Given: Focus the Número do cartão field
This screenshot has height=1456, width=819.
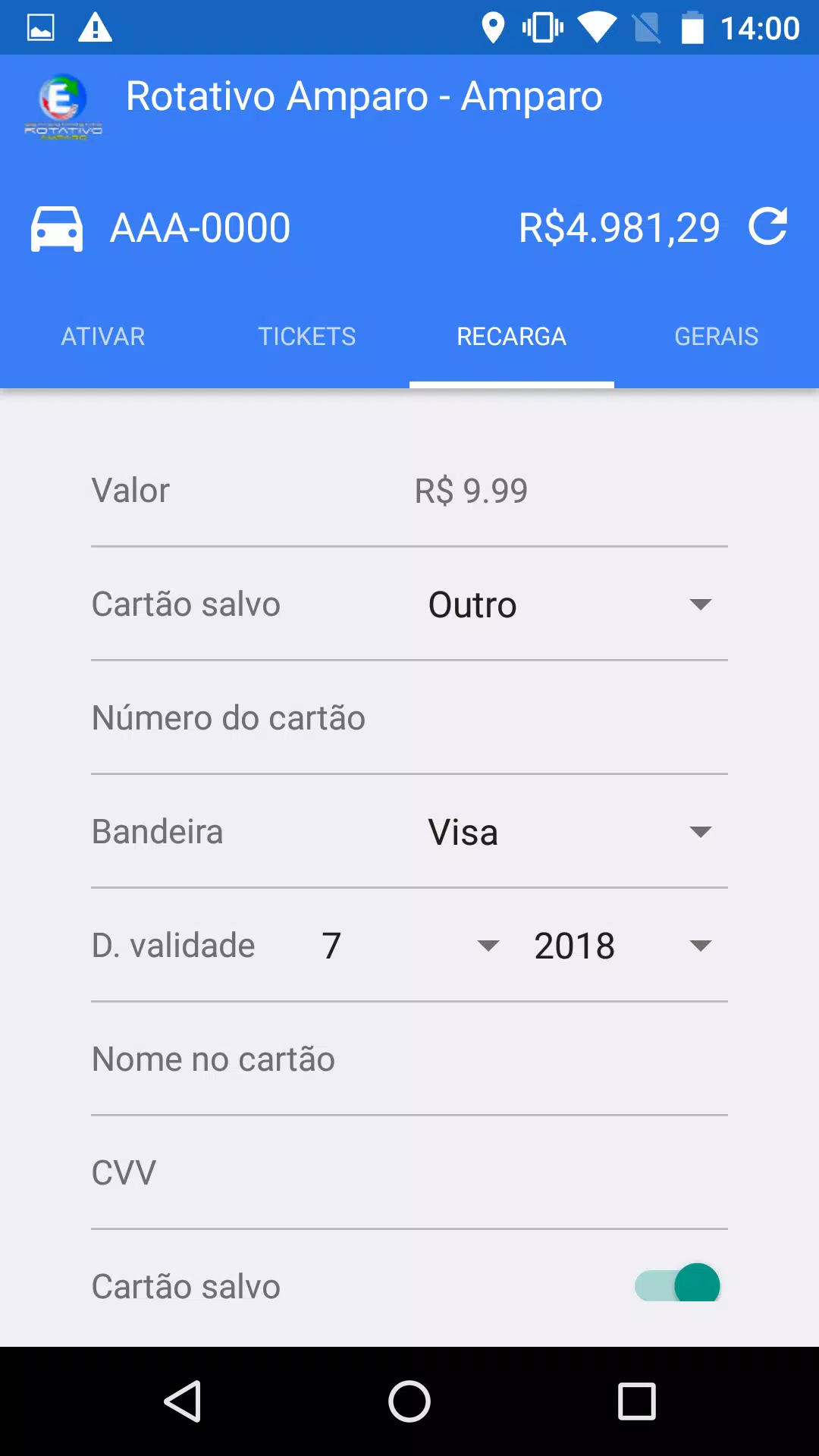Looking at the screenshot, I should (x=409, y=718).
